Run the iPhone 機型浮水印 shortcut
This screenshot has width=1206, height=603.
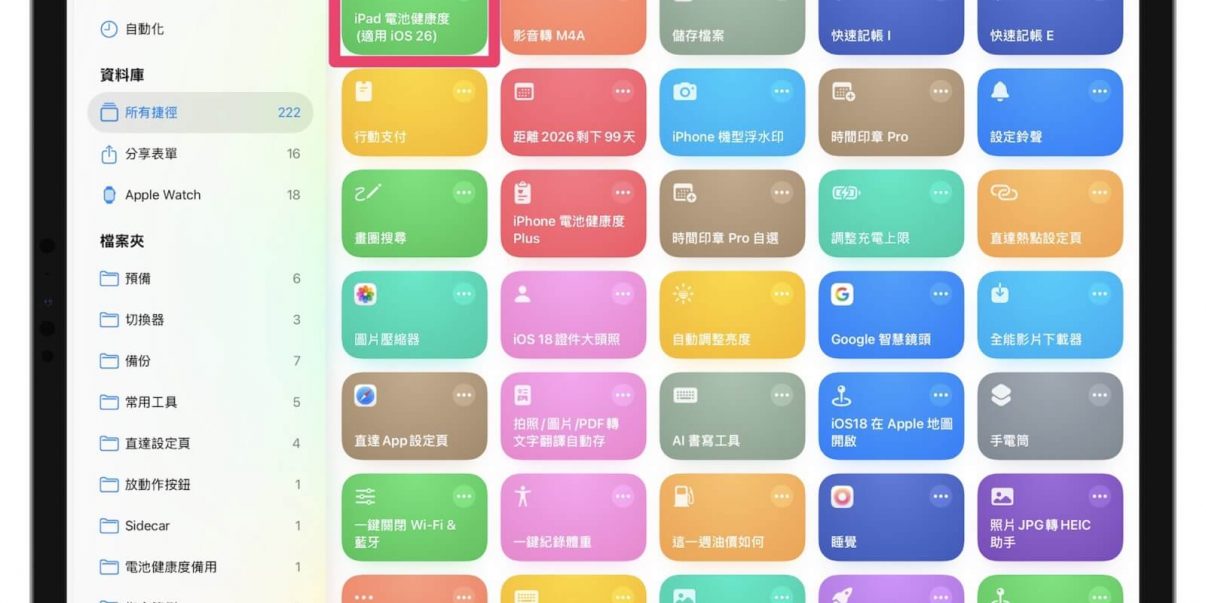click(722, 125)
